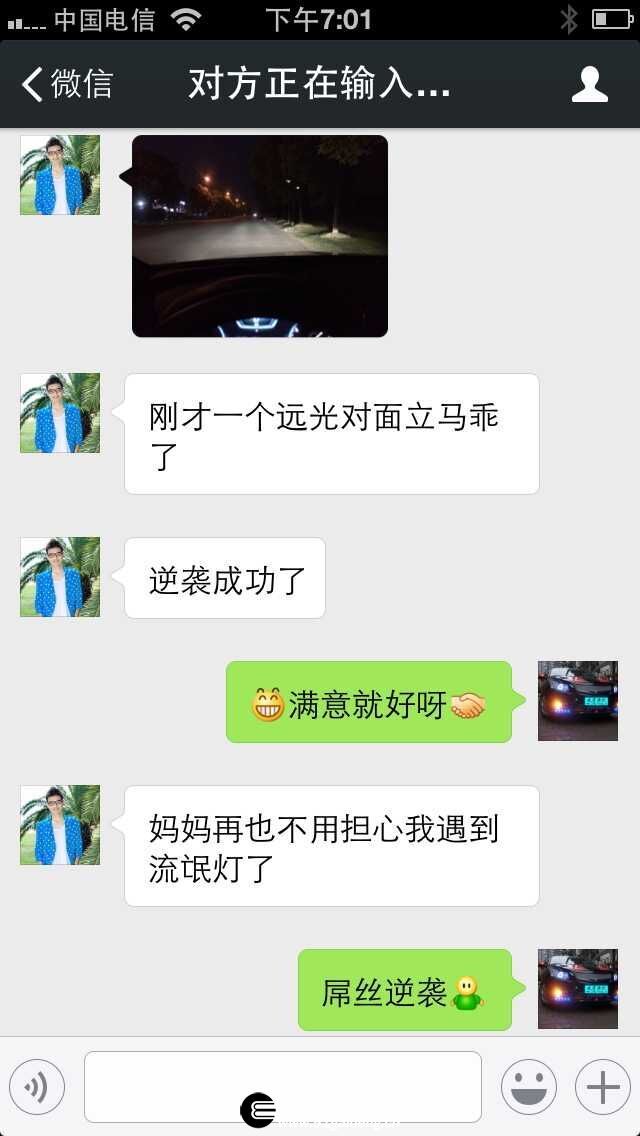Image resolution: width=640 pixels, height=1136 pixels.
Task: Tap the sender's avatar beside 逆袭成功了
Action: (x=60, y=577)
